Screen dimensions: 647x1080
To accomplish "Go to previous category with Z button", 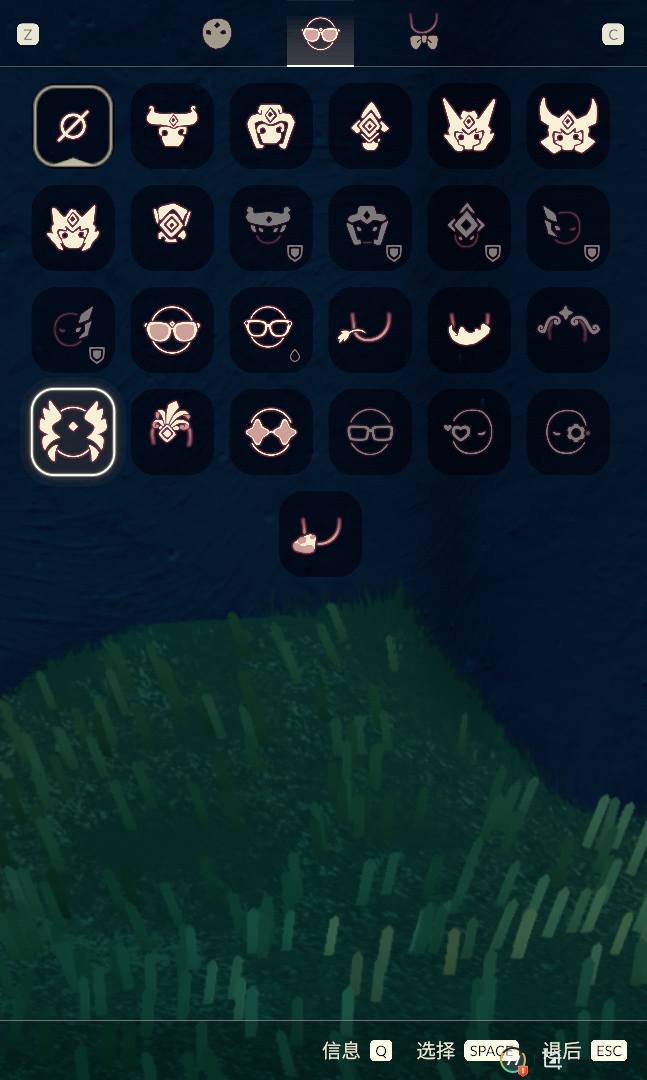I will click(x=28, y=35).
